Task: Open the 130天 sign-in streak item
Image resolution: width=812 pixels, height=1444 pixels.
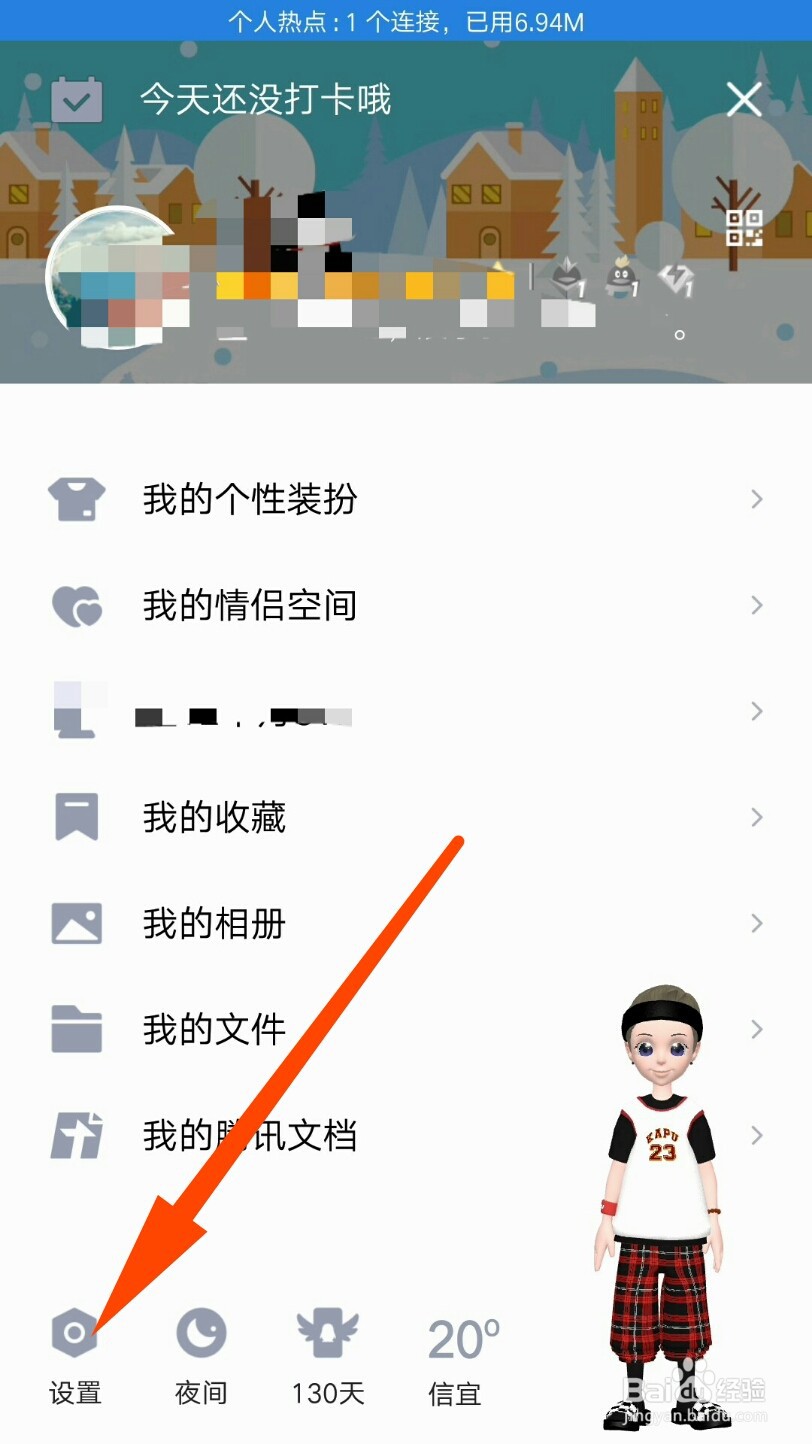Action: point(328,1355)
